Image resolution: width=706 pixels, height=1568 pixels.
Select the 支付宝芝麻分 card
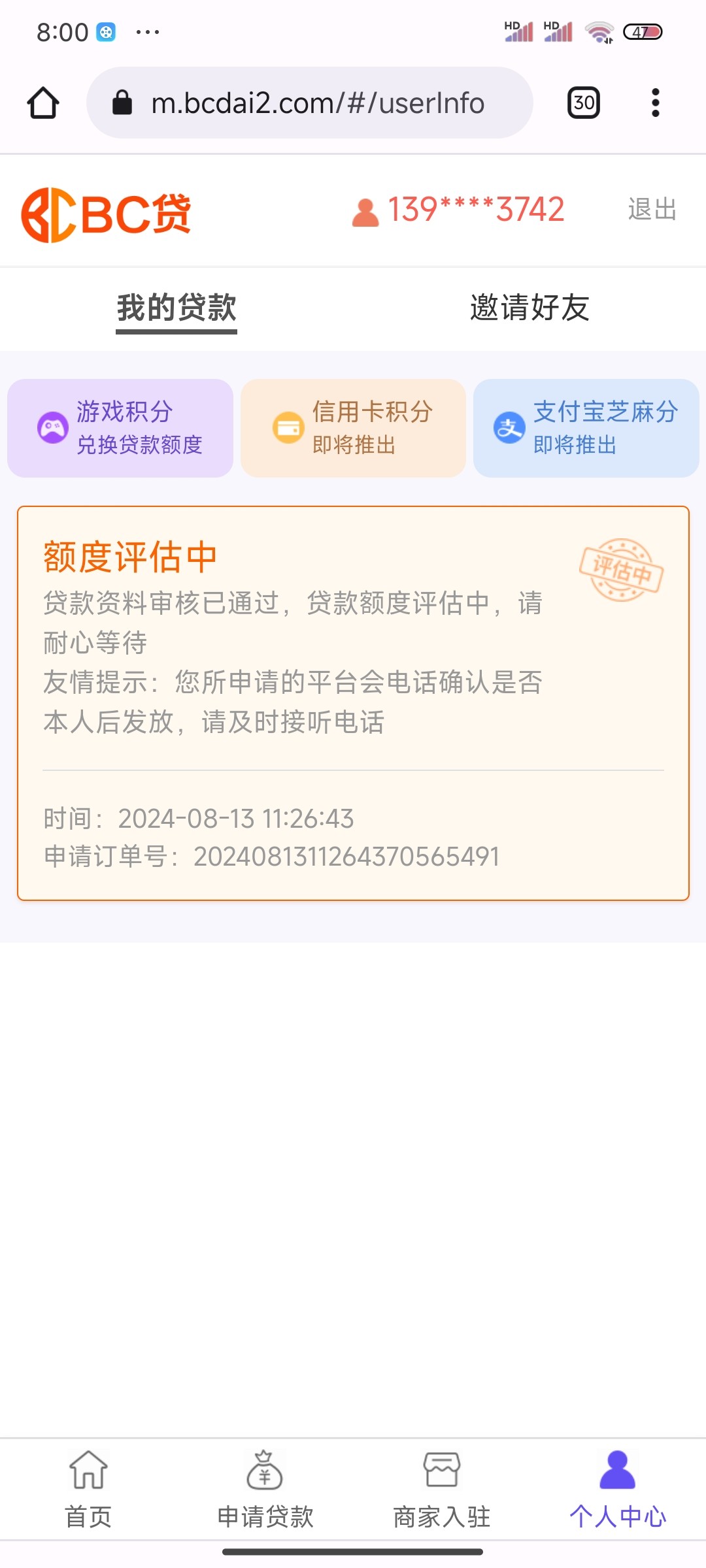point(586,428)
